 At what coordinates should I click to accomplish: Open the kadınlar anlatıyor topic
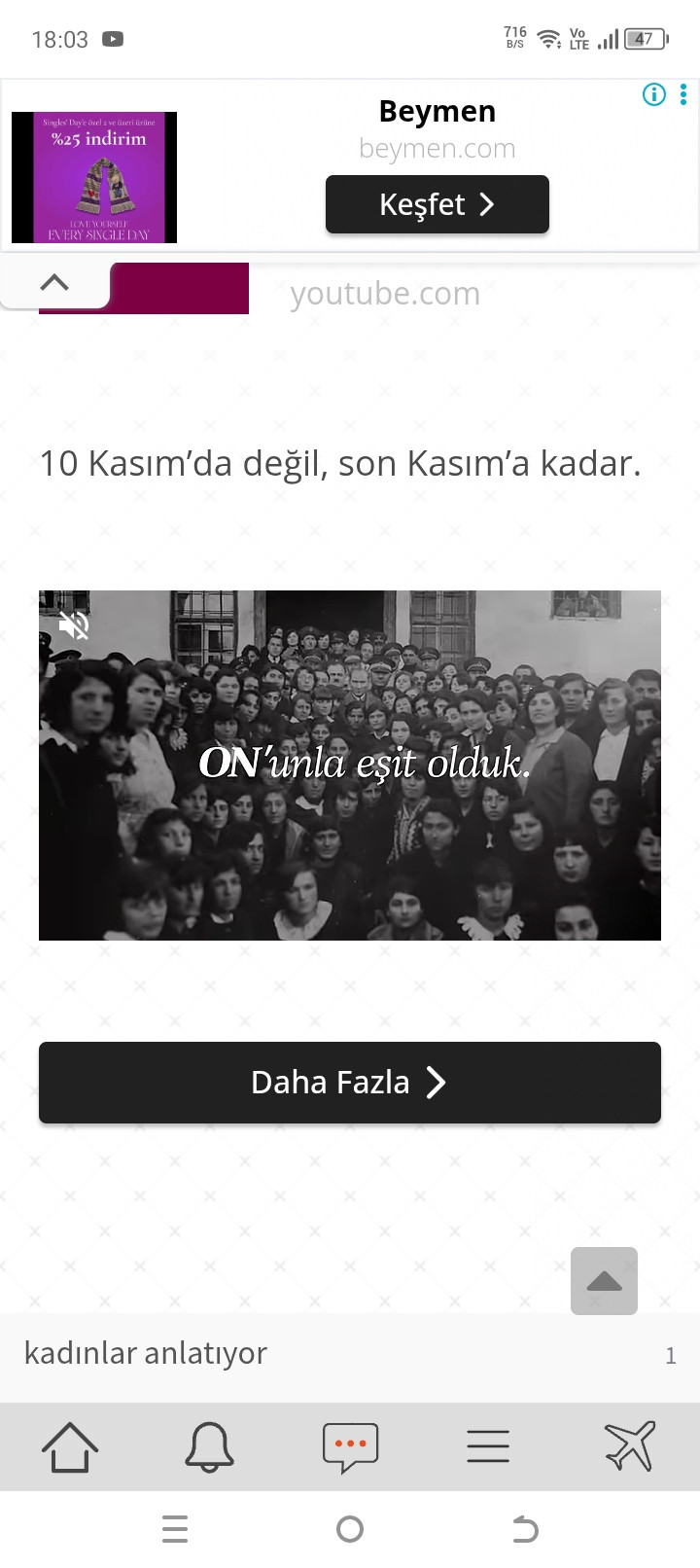[x=146, y=1353]
